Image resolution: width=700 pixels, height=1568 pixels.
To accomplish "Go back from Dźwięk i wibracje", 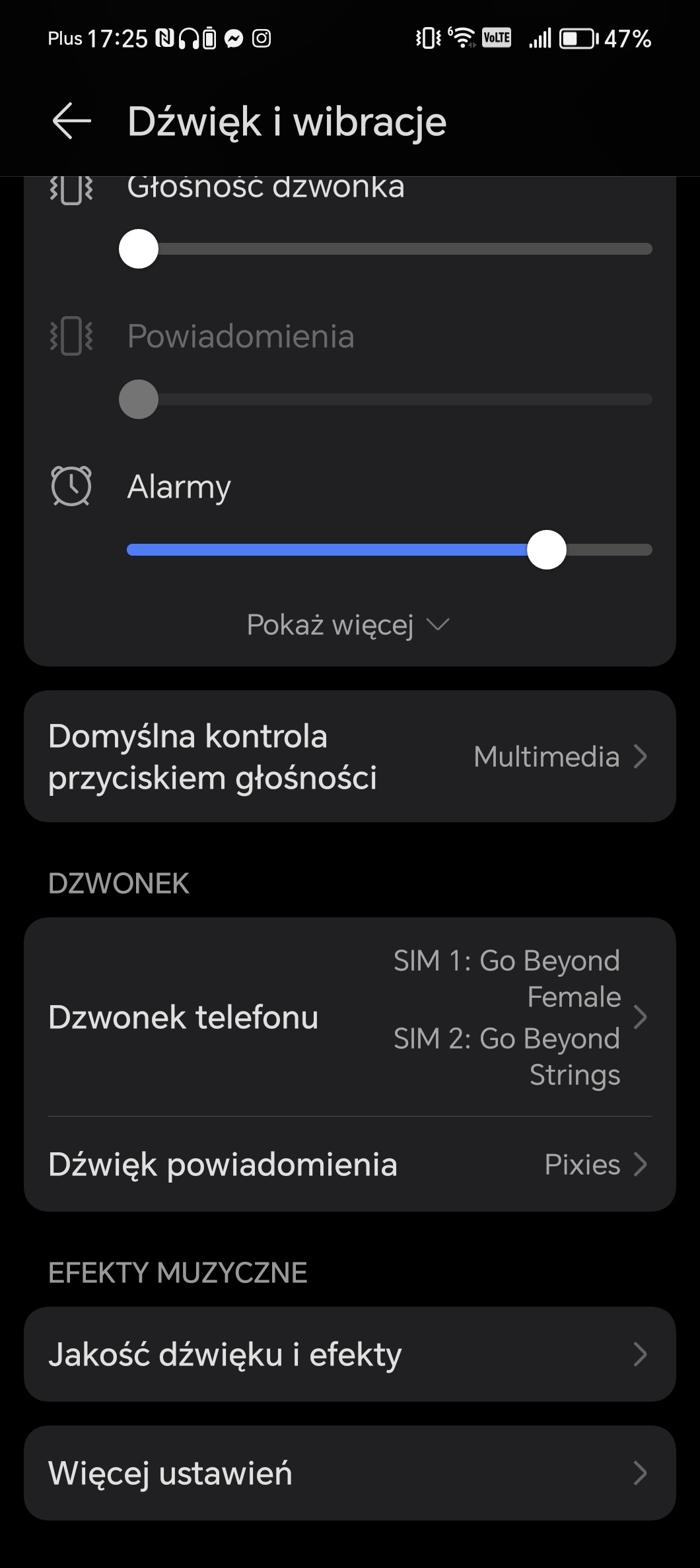I will pyautogui.click(x=71, y=121).
